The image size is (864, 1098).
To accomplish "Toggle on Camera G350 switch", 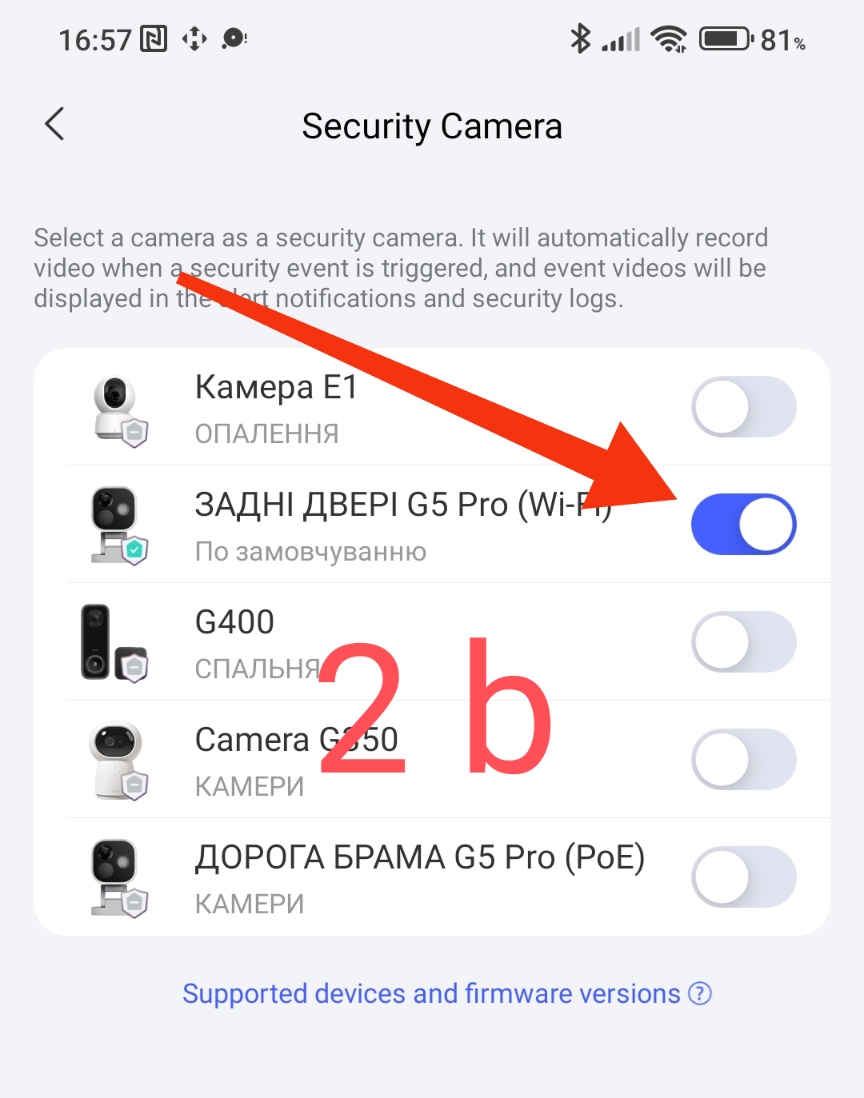I will click(743, 760).
